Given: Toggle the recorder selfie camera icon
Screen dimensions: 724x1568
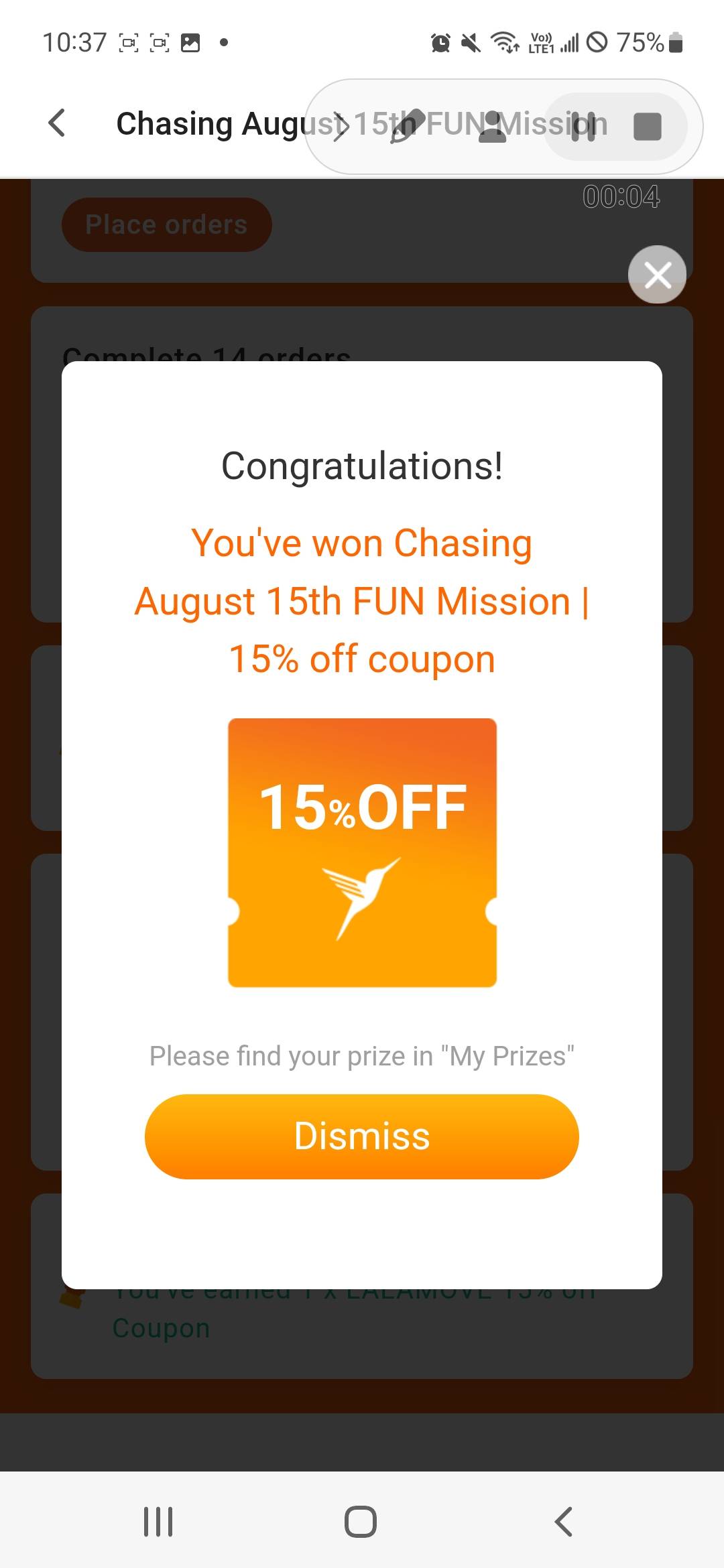Looking at the screenshot, I should pyautogui.click(x=493, y=126).
